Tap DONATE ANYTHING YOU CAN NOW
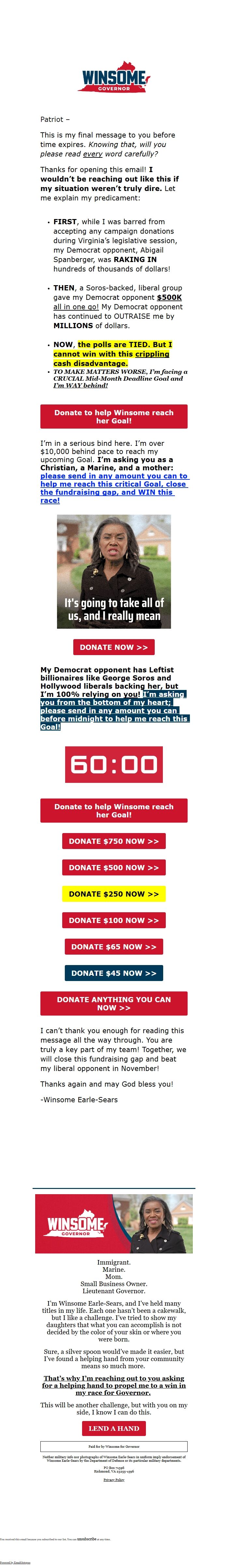The height and width of the screenshot is (1568, 228). point(114,1003)
